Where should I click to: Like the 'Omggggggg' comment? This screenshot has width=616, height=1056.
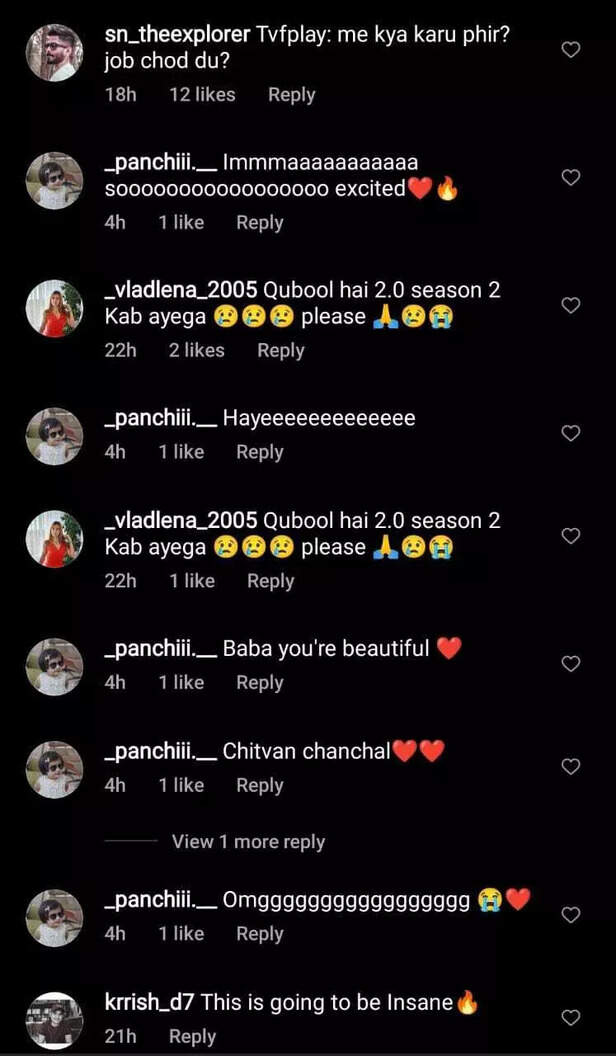point(571,915)
